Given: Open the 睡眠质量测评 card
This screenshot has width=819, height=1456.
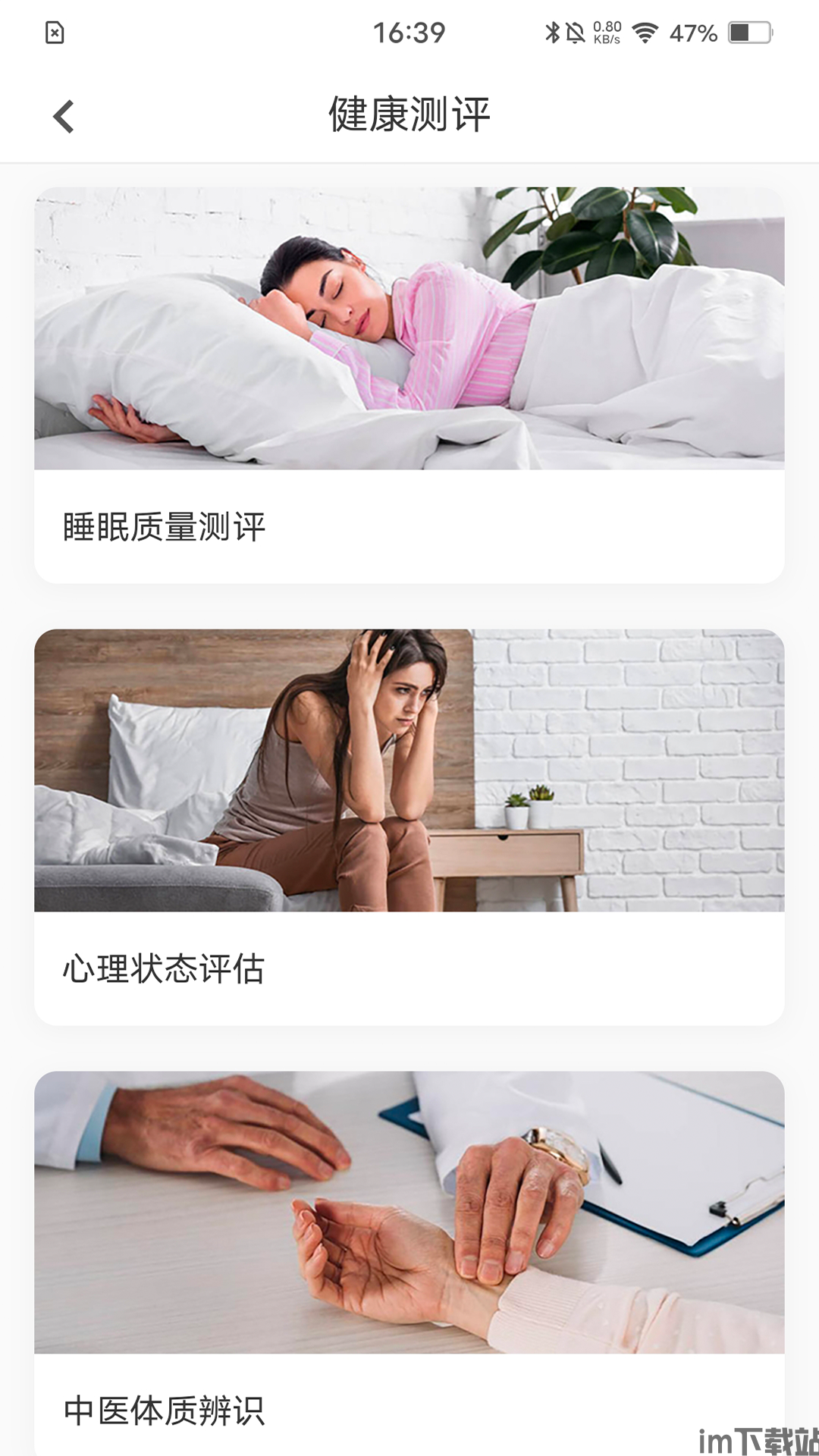Looking at the screenshot, I should (409, 385).
